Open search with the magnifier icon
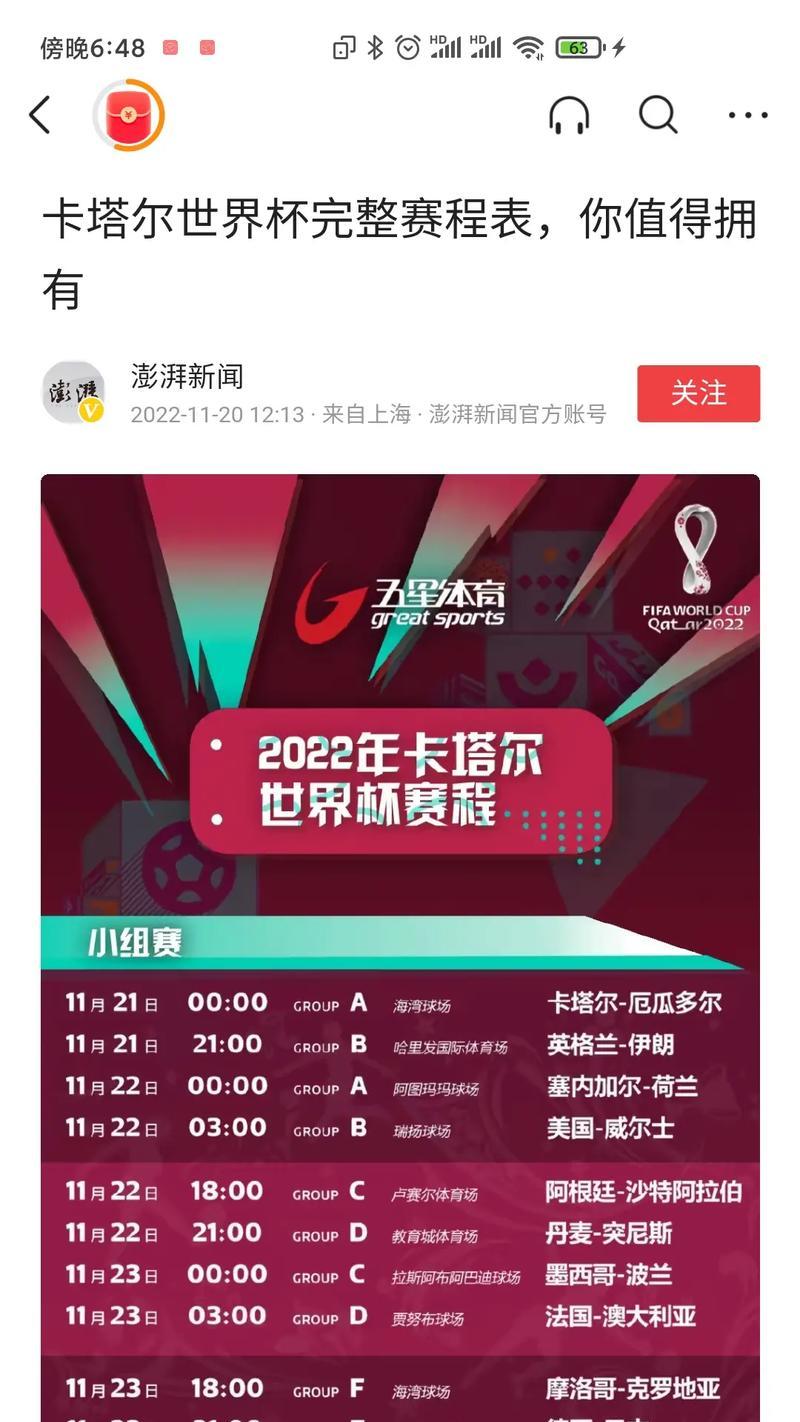Screen dimensions: 800x1422 (x=658, y=115)
